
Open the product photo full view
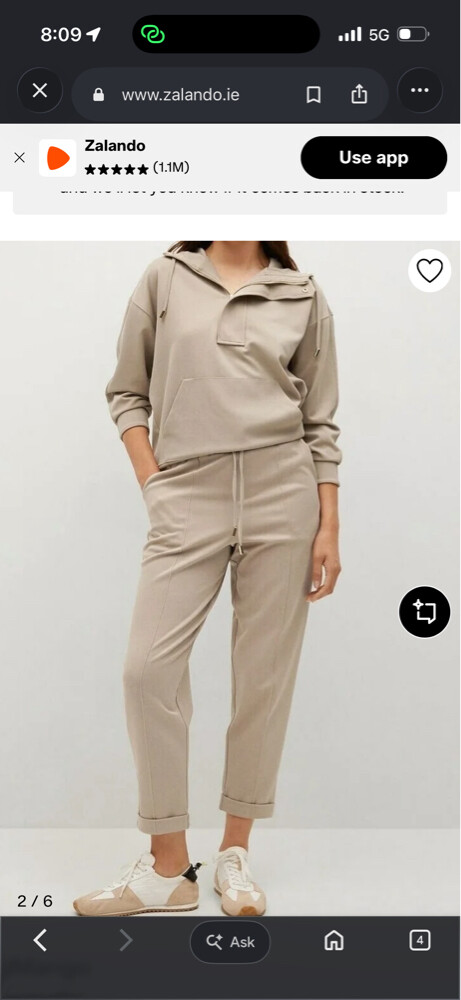click(x=230, y=578)
